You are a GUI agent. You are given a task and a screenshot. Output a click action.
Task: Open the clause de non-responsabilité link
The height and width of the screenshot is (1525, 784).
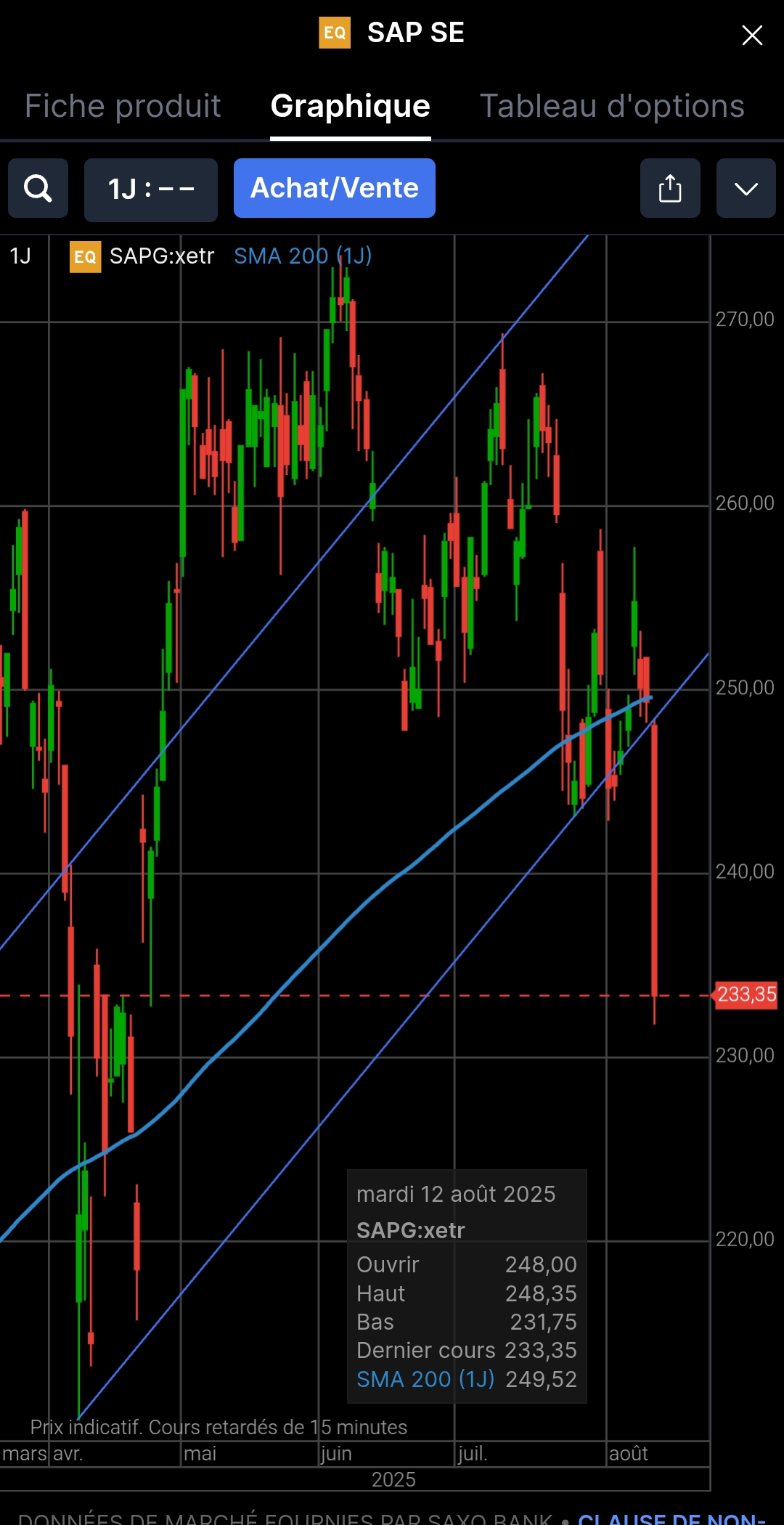point(671,1518)
